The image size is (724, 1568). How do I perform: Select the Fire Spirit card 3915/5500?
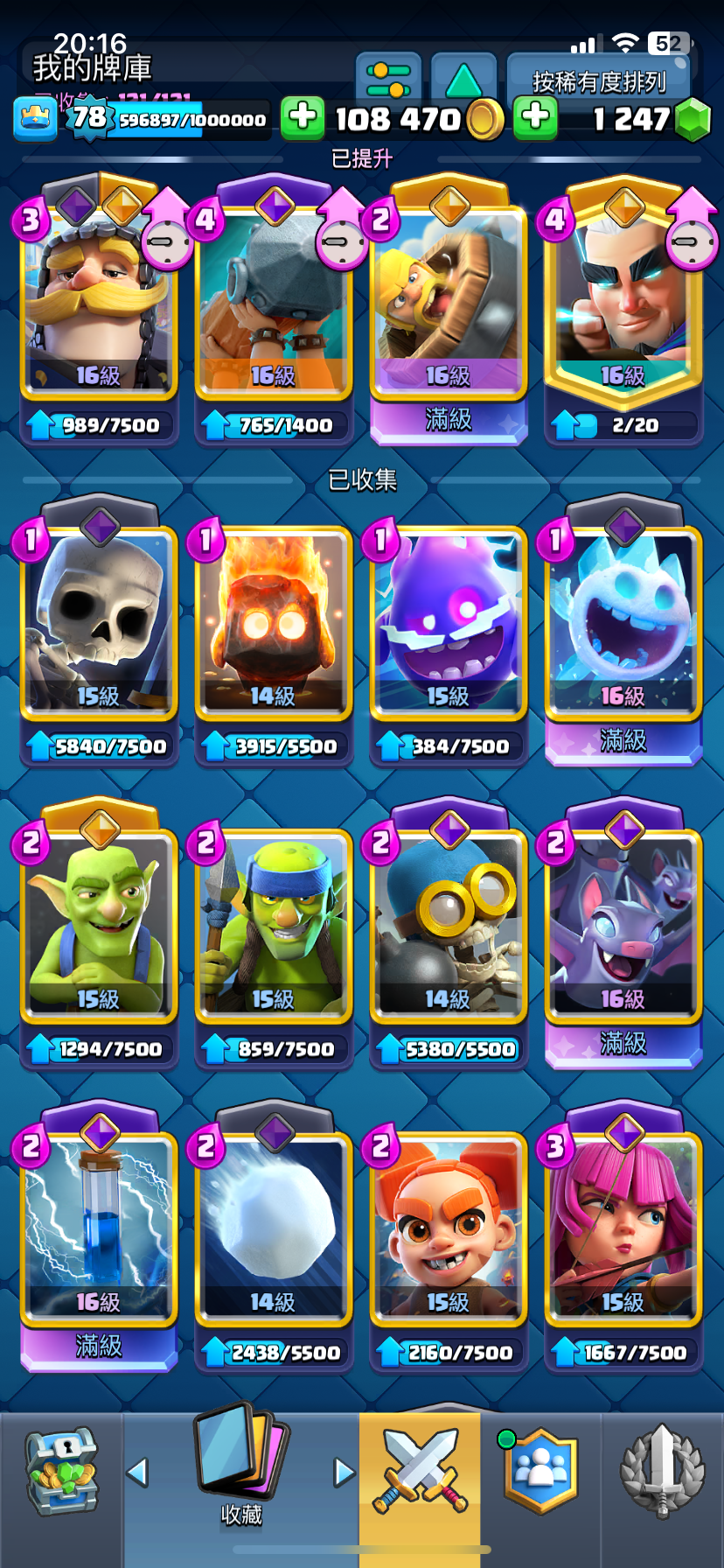(274, 623)
